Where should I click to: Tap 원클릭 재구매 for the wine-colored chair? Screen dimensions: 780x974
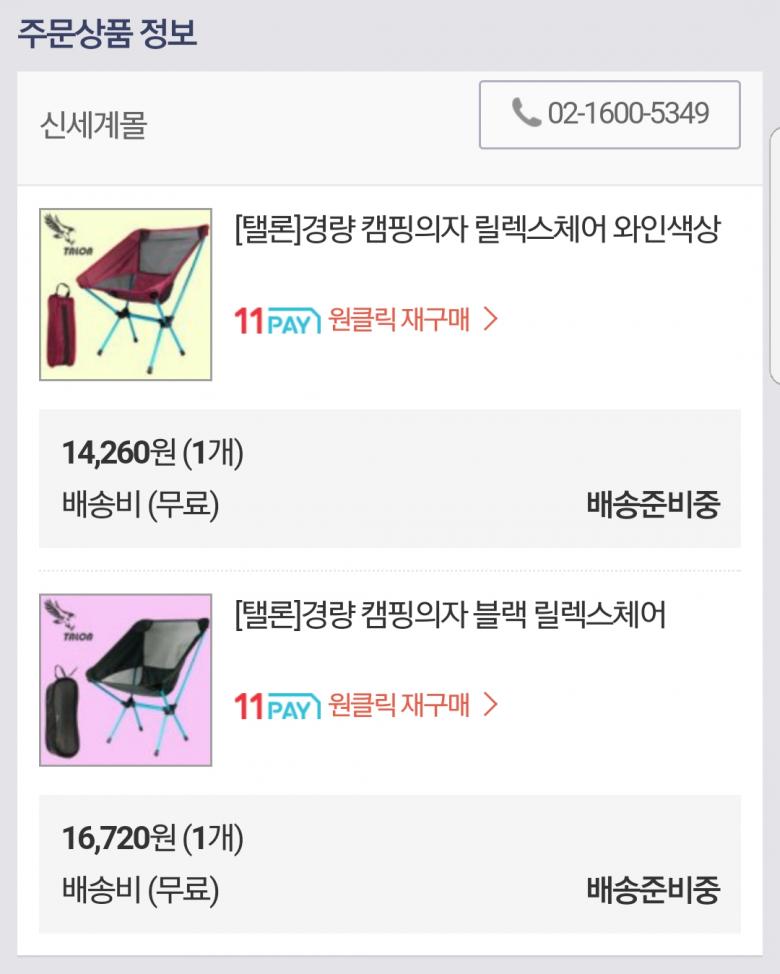click(x=412, y=321)
